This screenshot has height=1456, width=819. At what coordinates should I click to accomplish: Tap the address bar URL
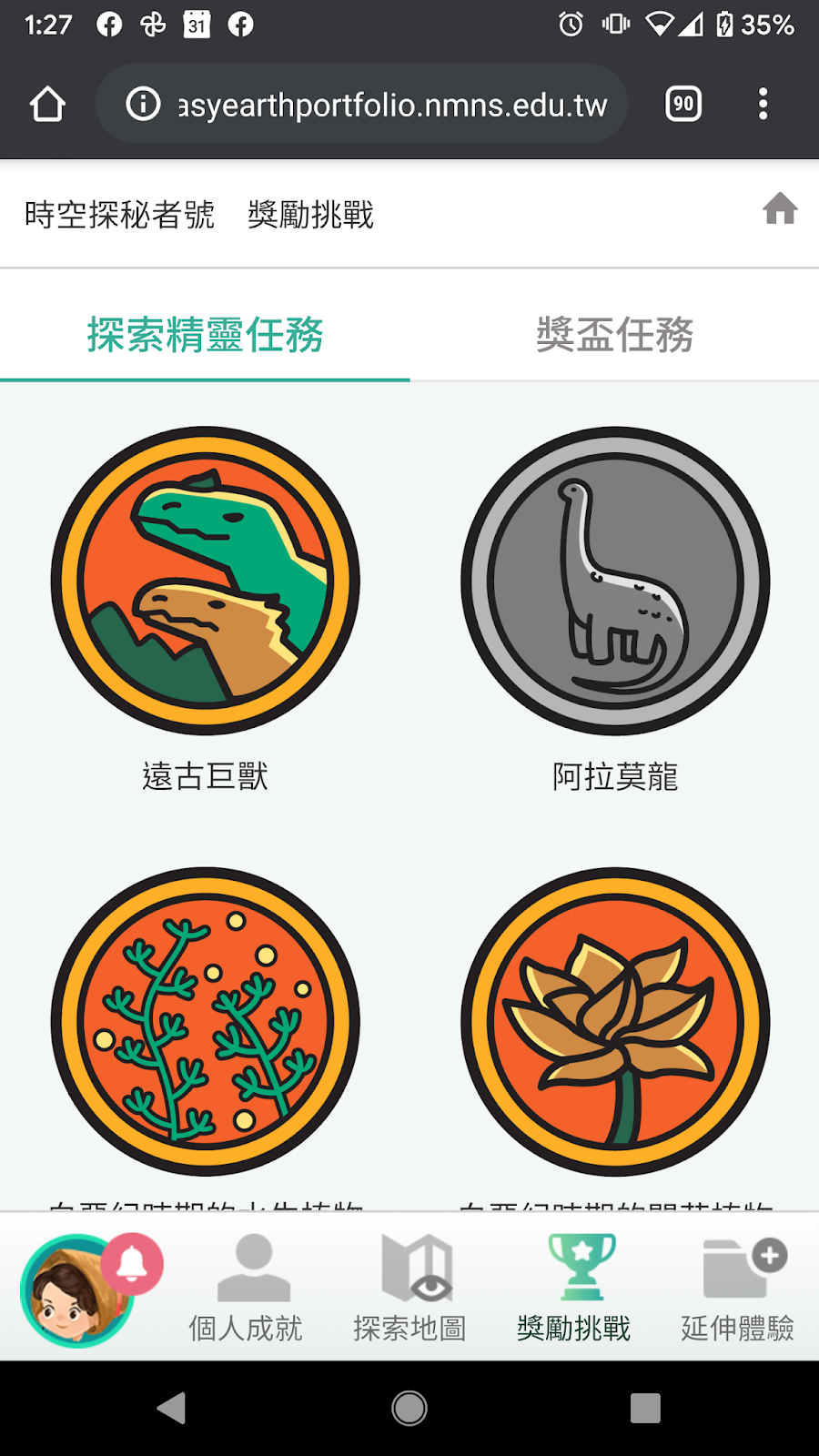click(x=391, y=105)
